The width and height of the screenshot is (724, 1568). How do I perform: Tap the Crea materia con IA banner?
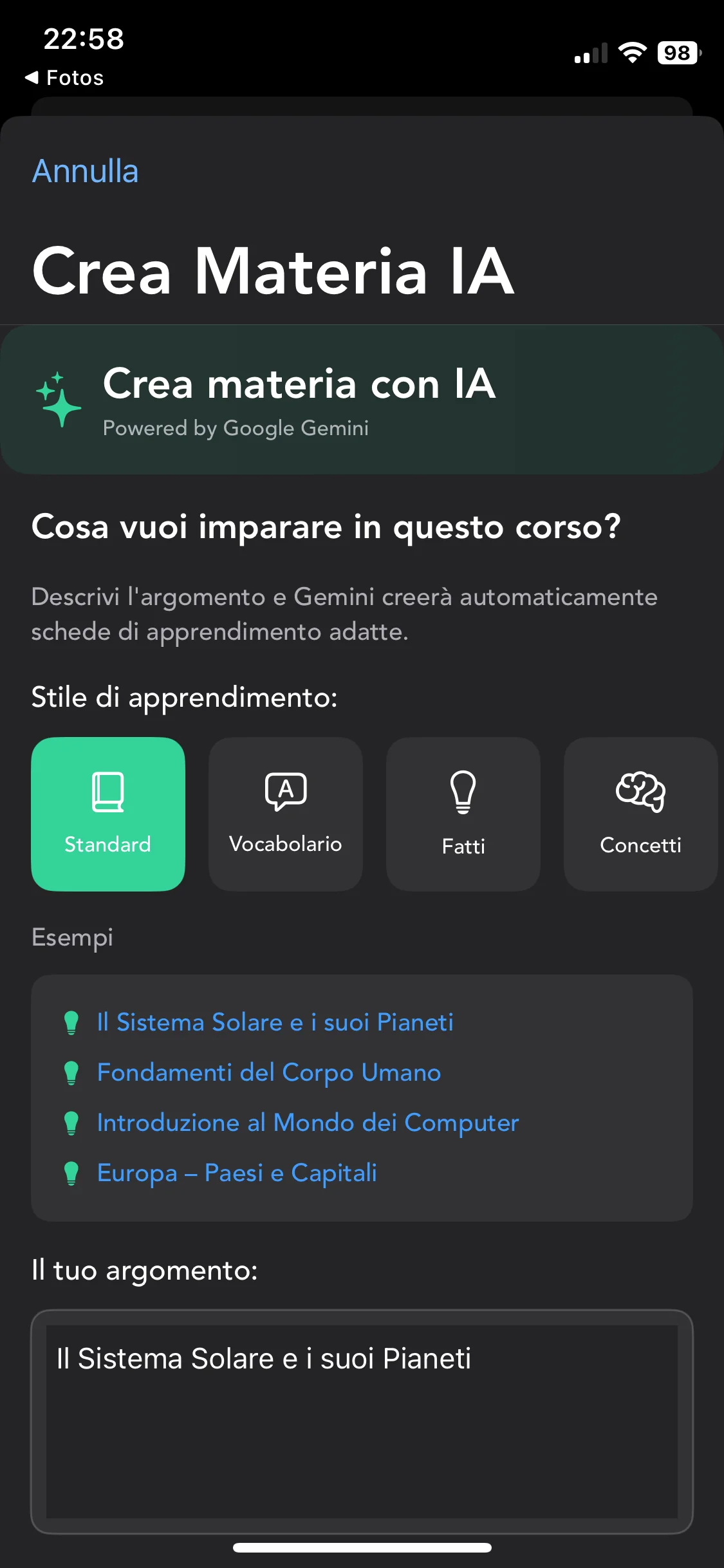coord(362,400)
